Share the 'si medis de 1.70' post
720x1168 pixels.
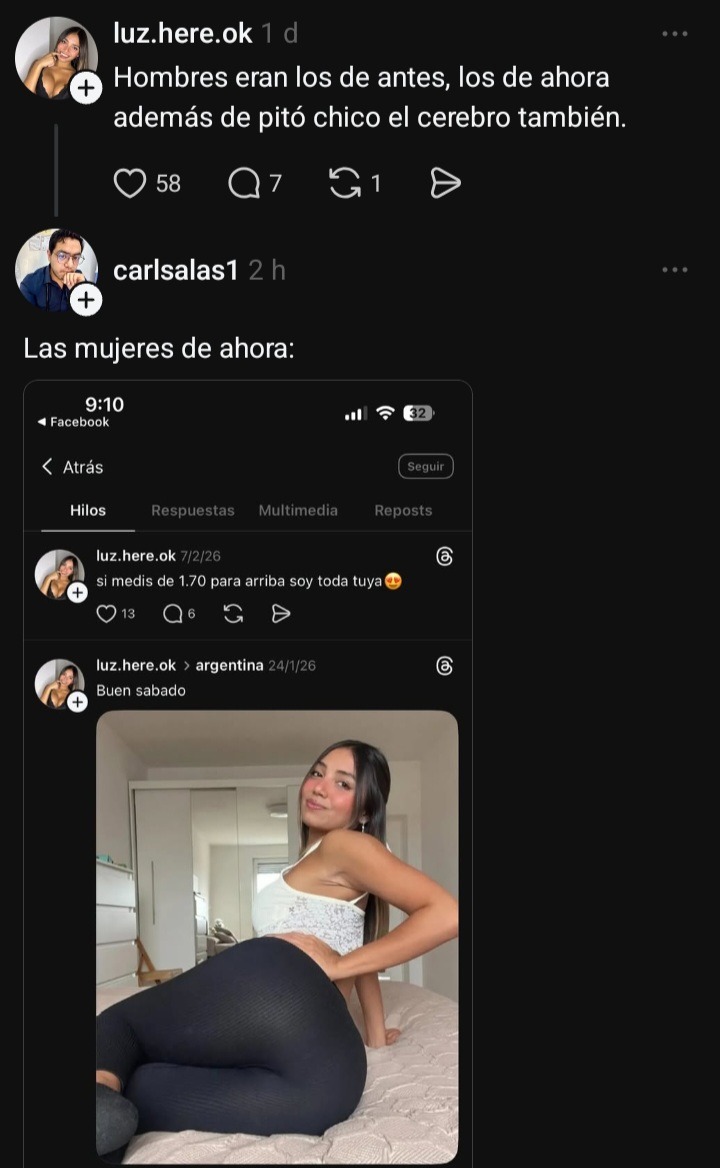(x=282, y=614)
